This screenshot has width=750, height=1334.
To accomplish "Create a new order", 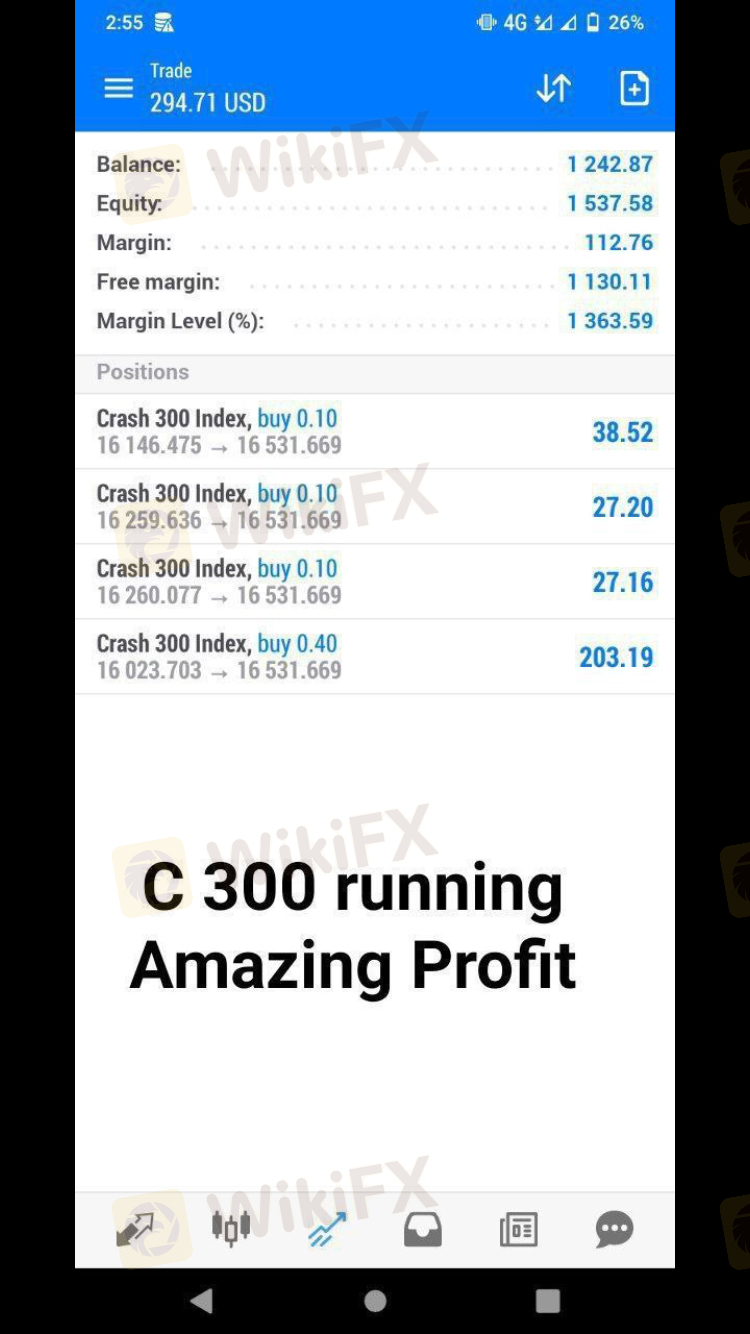I will (634, 88).
